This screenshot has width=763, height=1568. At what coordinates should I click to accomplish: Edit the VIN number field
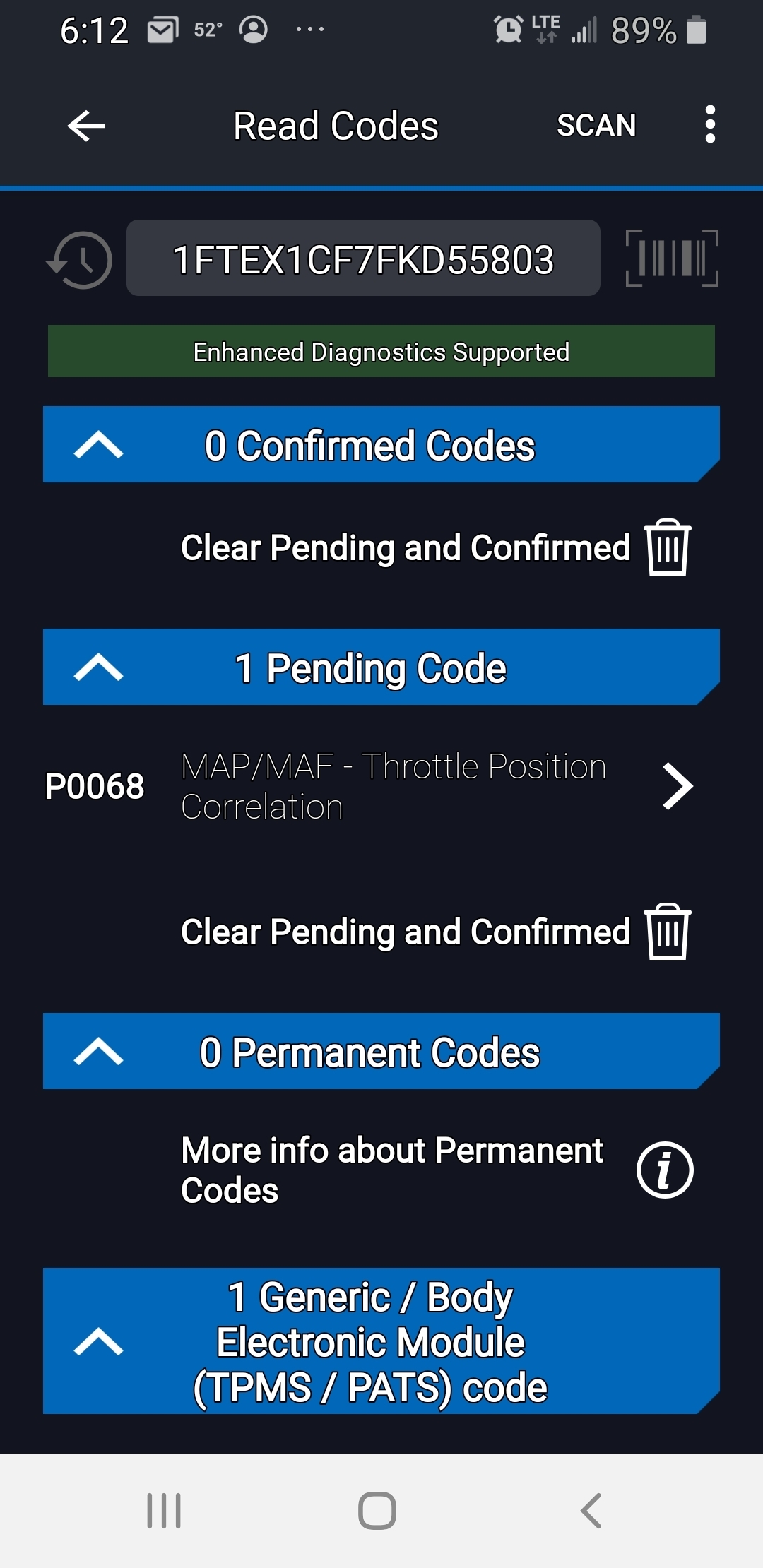(363, 259)
